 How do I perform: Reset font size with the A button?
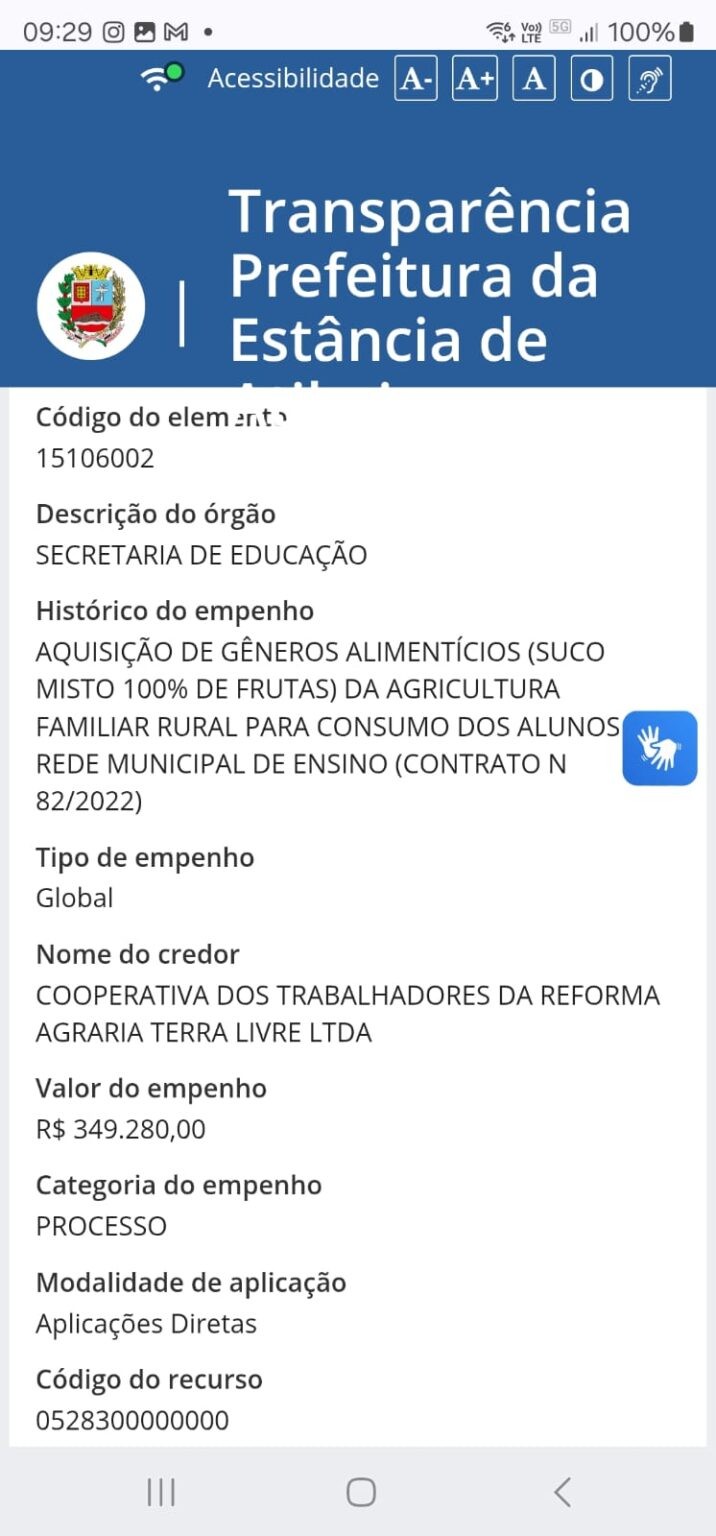point(534,79)
